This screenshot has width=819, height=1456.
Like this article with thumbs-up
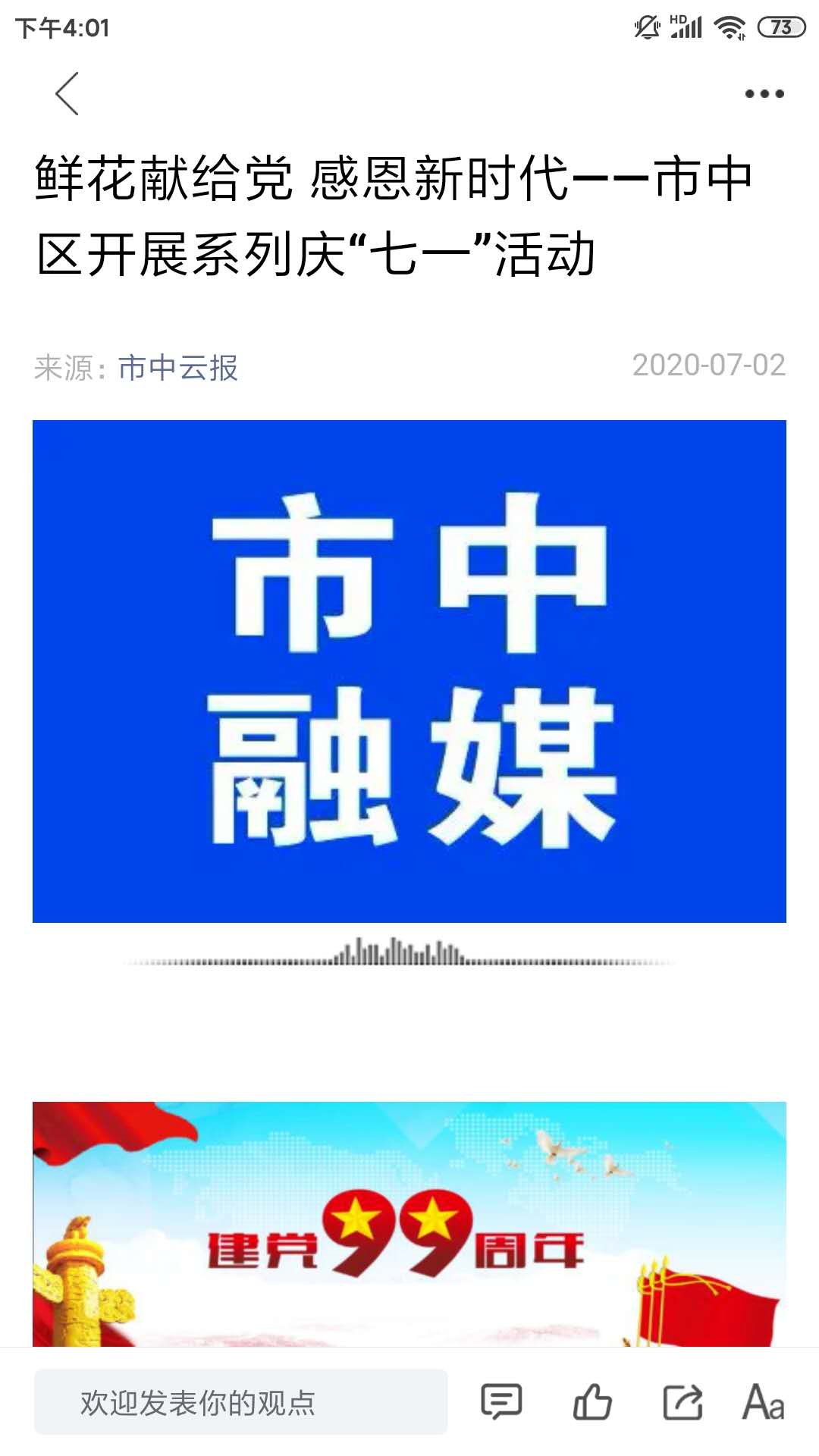tap(592, 1401)
